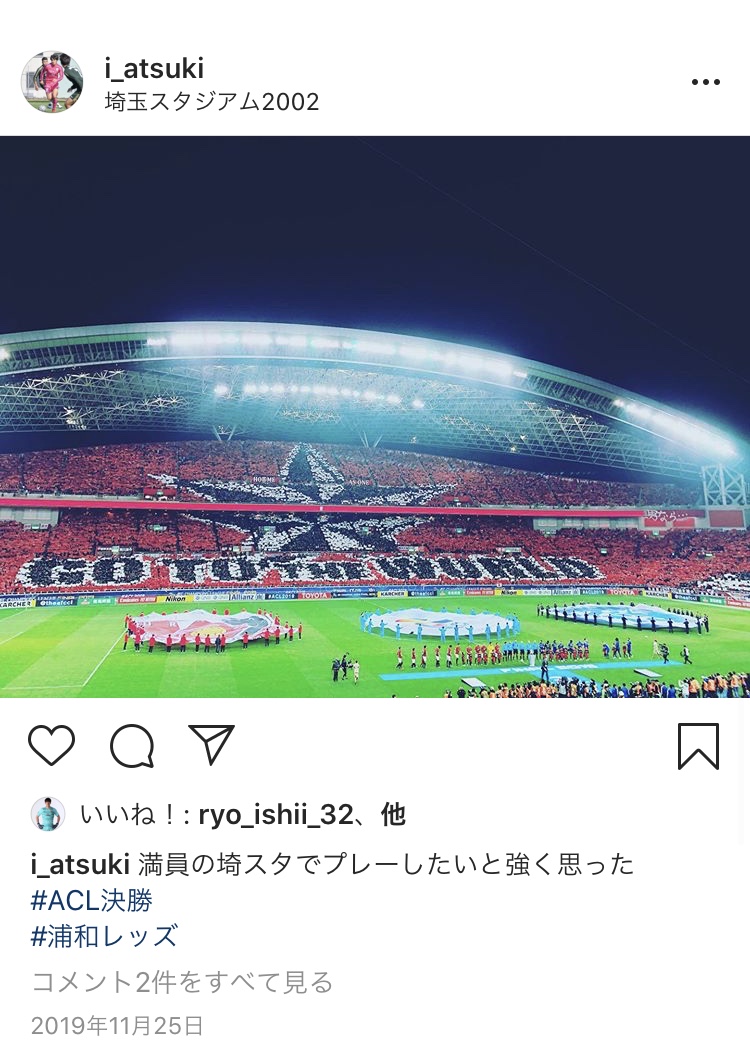
Task: View all comments via コメント2件をすべて見る
Action: 182,982
